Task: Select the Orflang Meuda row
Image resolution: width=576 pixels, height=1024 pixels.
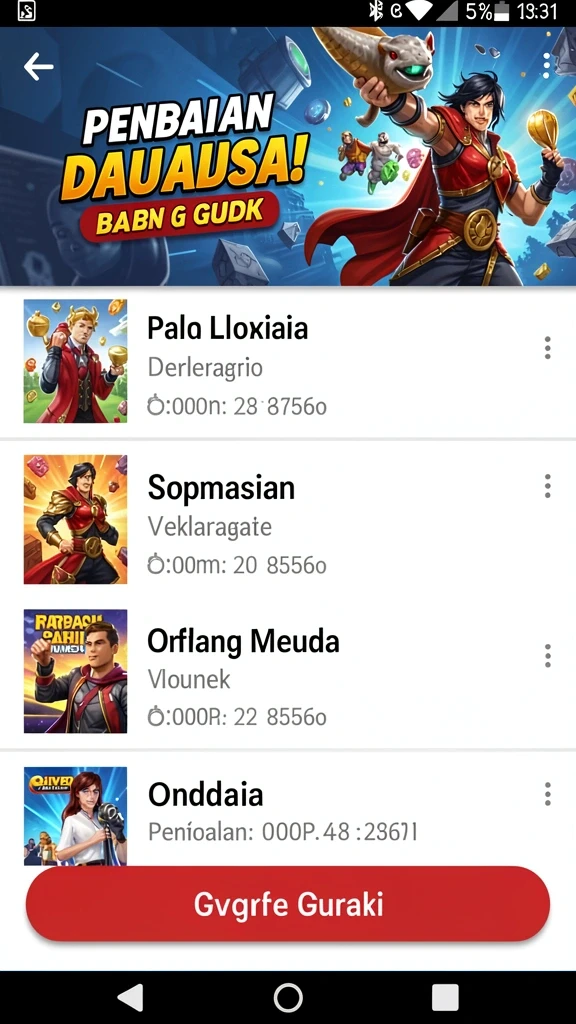Action: click(288, 672)
